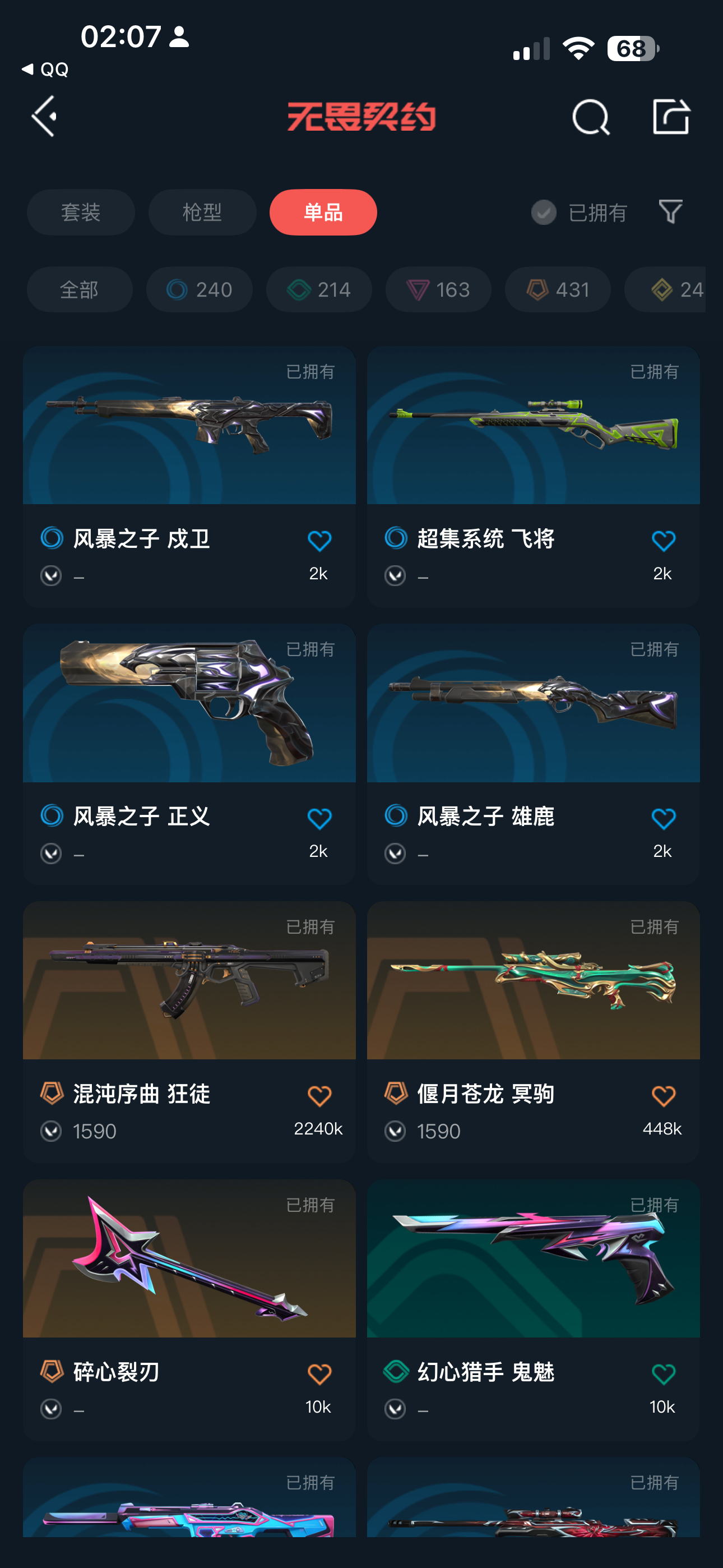Switch to the 枪型 tab

coord(202,213)
